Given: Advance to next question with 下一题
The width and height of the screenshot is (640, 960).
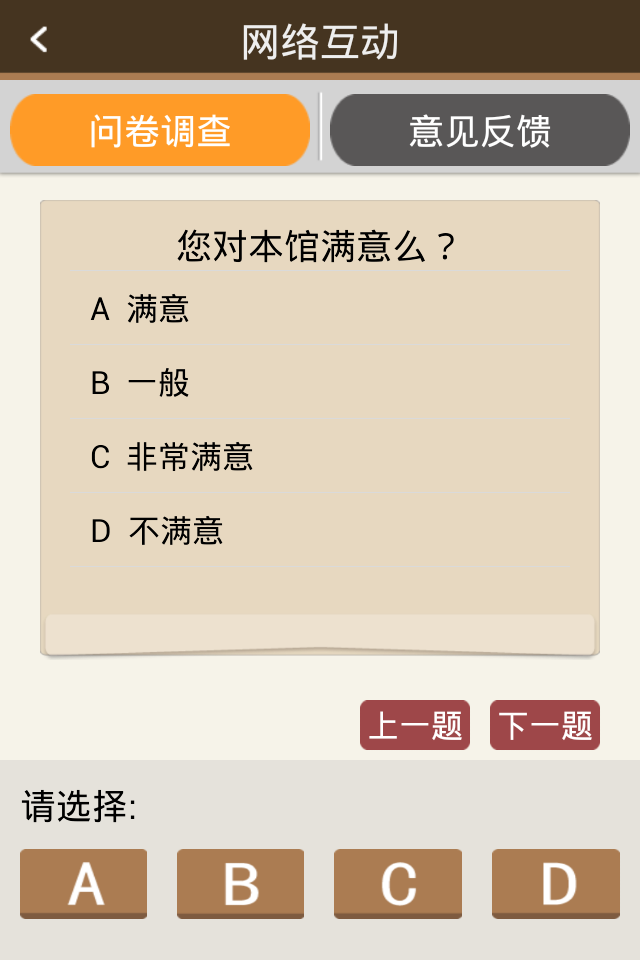Looking at the screenshot, I should 545,725.
